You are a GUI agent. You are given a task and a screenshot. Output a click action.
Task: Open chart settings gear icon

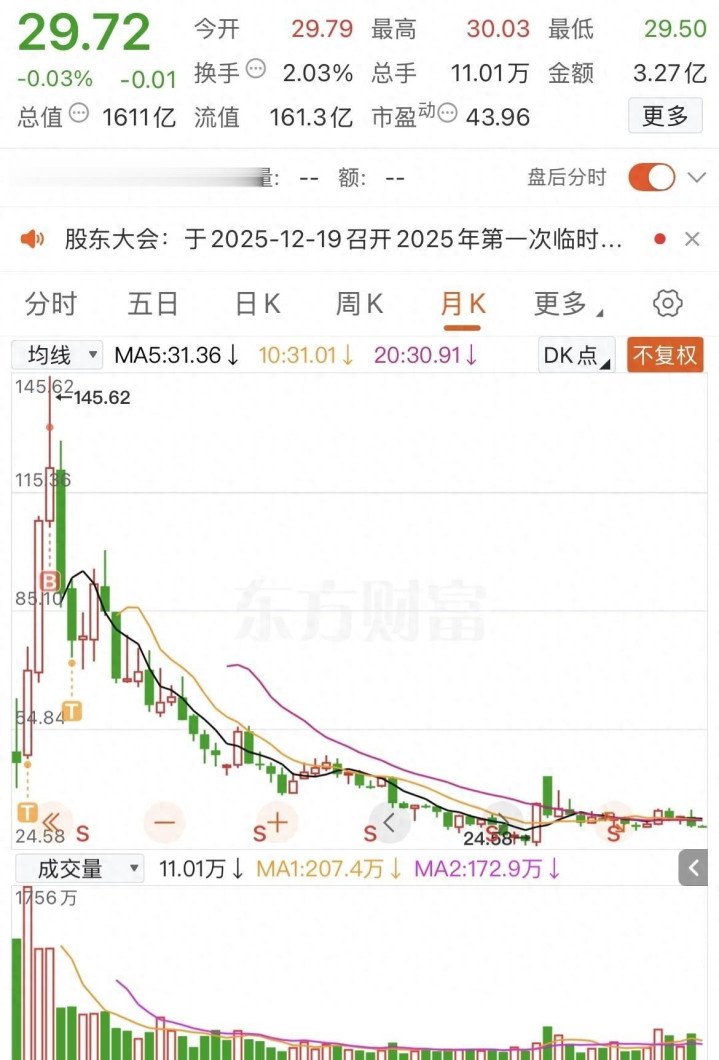point(667,304)
